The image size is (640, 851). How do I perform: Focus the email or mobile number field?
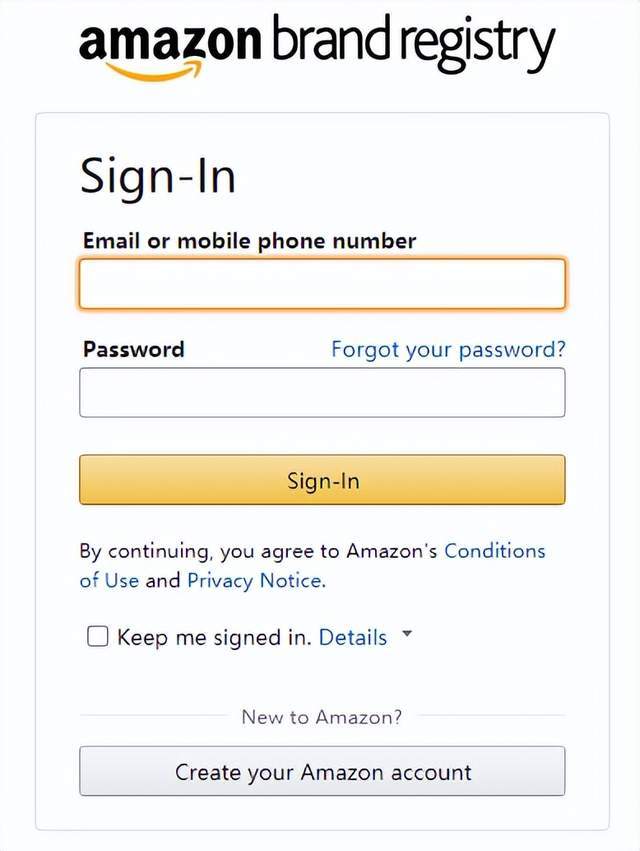(x=322, y=284)
